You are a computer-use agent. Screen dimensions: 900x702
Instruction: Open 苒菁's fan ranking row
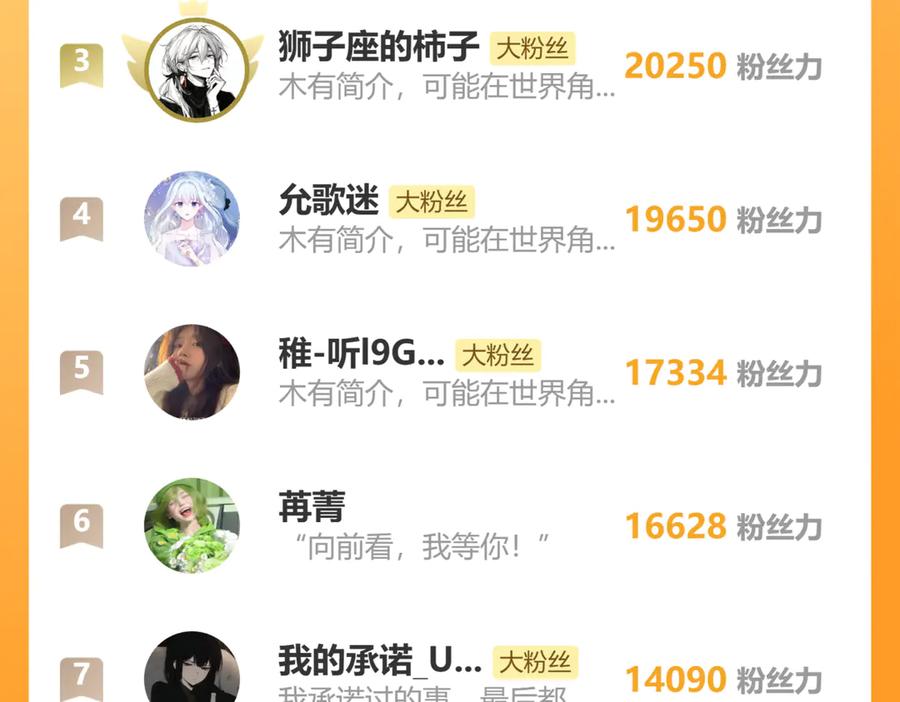tap(450, 525)
